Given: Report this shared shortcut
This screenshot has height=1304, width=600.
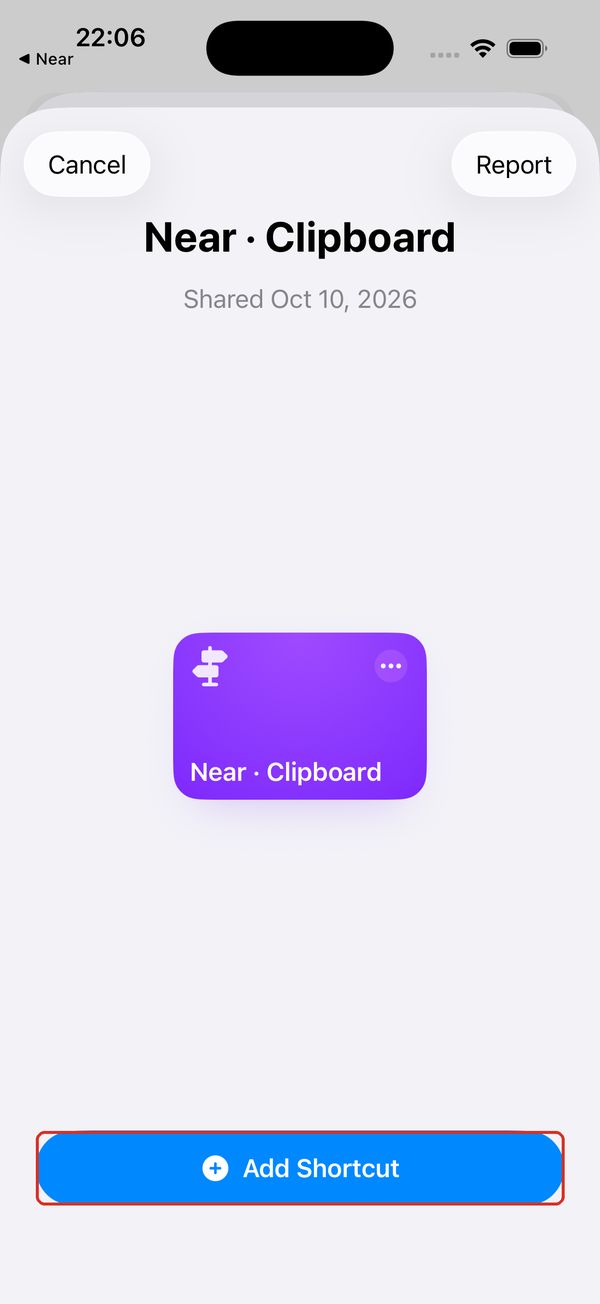Looking at the screenshot, I should [x=514, y=165].
